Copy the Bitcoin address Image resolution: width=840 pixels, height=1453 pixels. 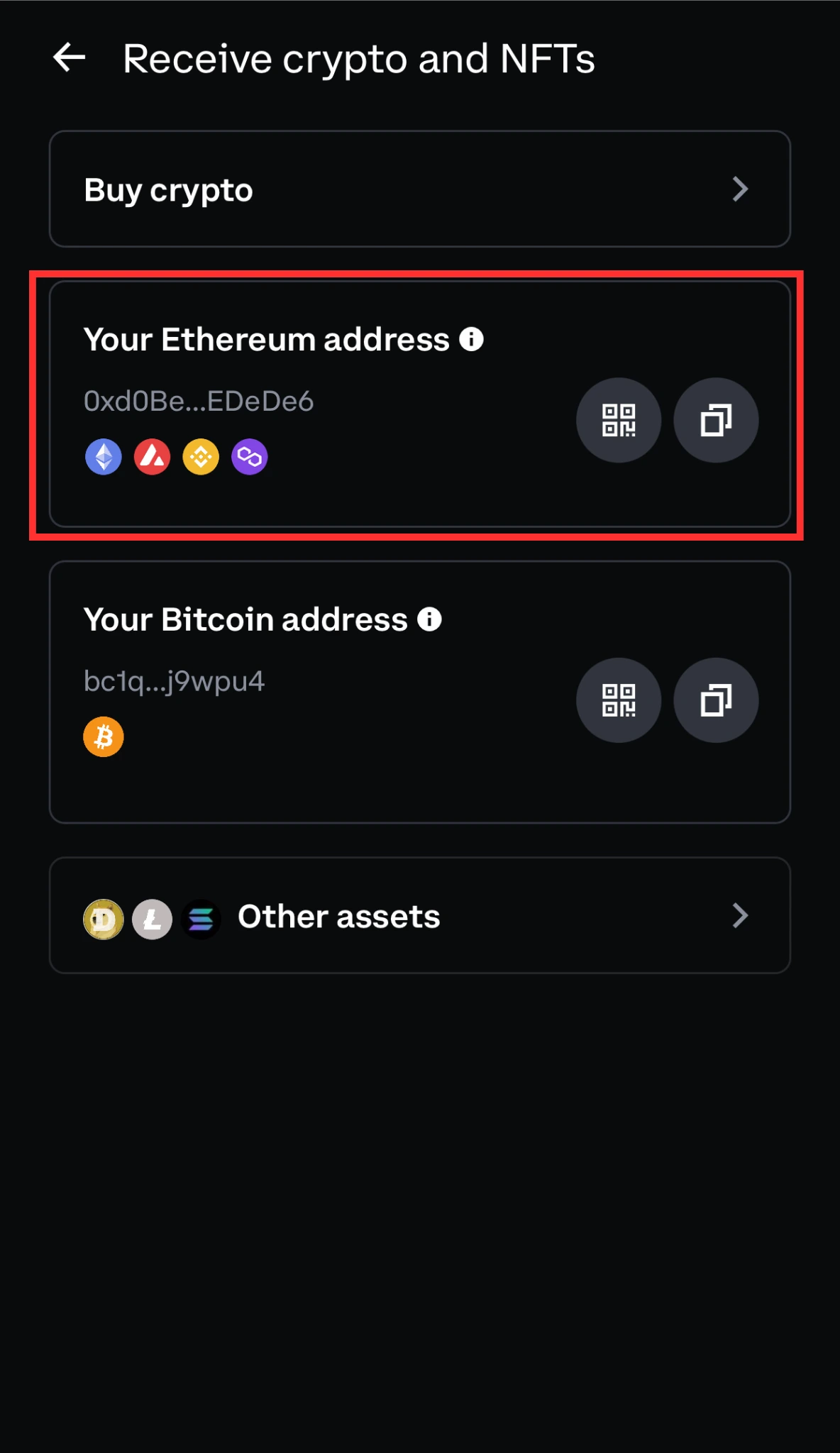pos(715,700)
